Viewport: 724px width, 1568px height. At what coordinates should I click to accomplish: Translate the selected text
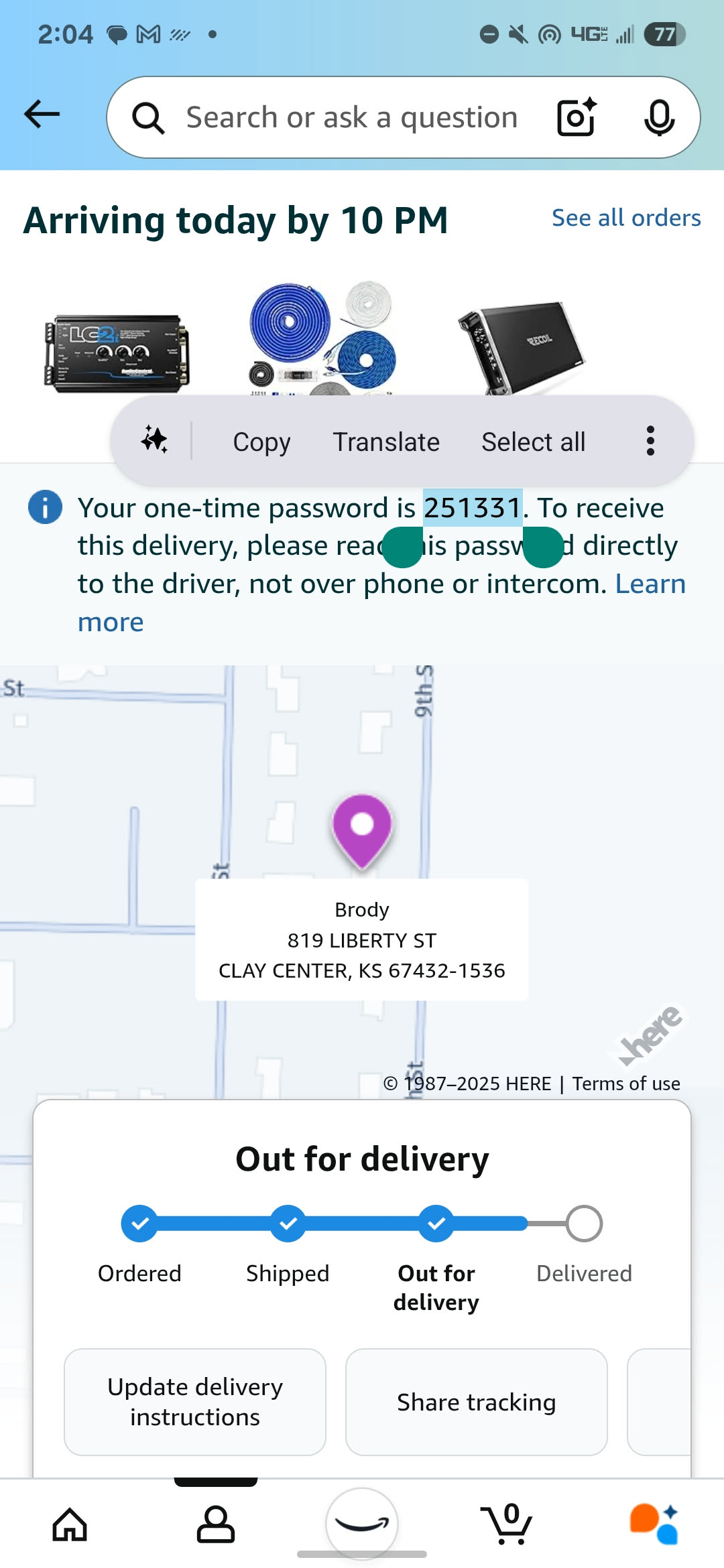tap(386, 442)
